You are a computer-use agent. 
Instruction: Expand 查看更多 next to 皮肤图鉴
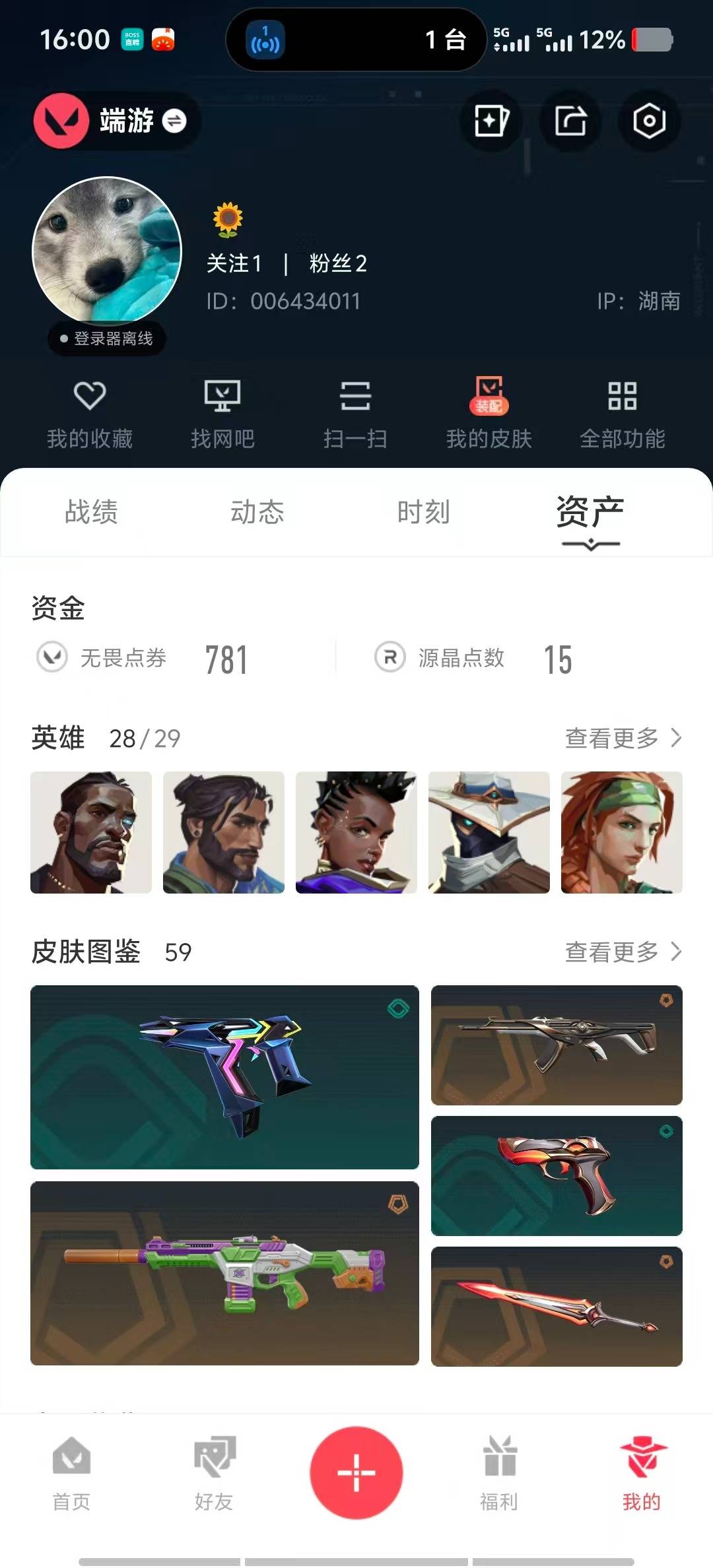pyautogui.click(x=621, y=953)
